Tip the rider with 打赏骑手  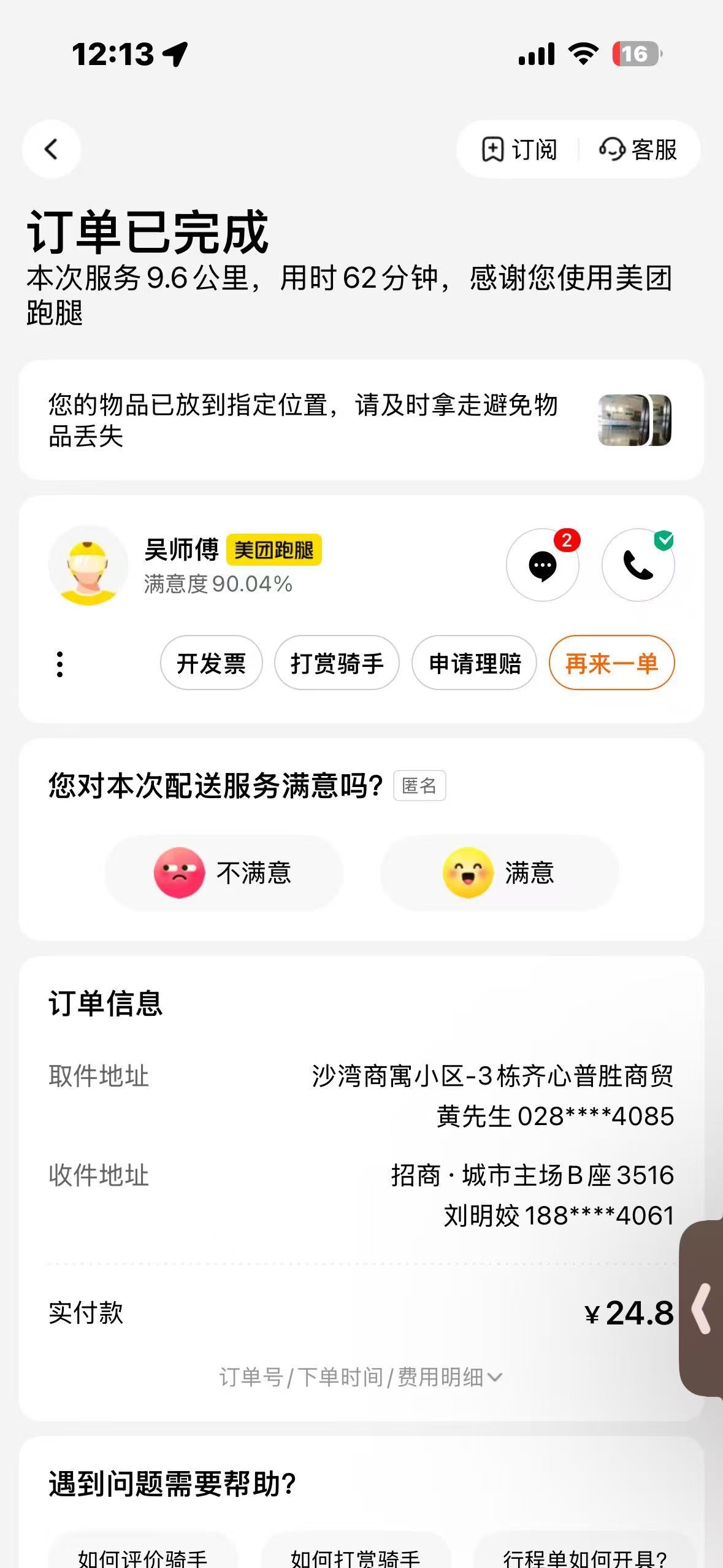[337, 663]
